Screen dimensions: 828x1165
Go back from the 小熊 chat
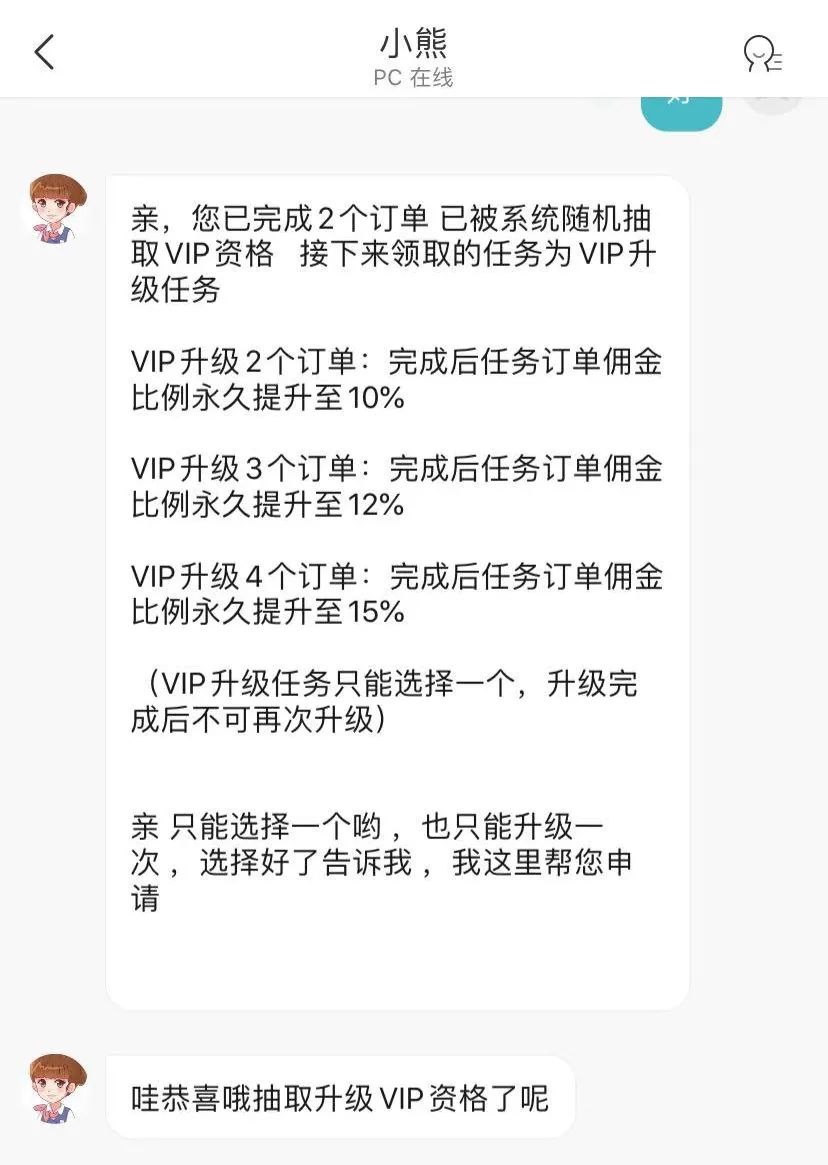[44, 52]
